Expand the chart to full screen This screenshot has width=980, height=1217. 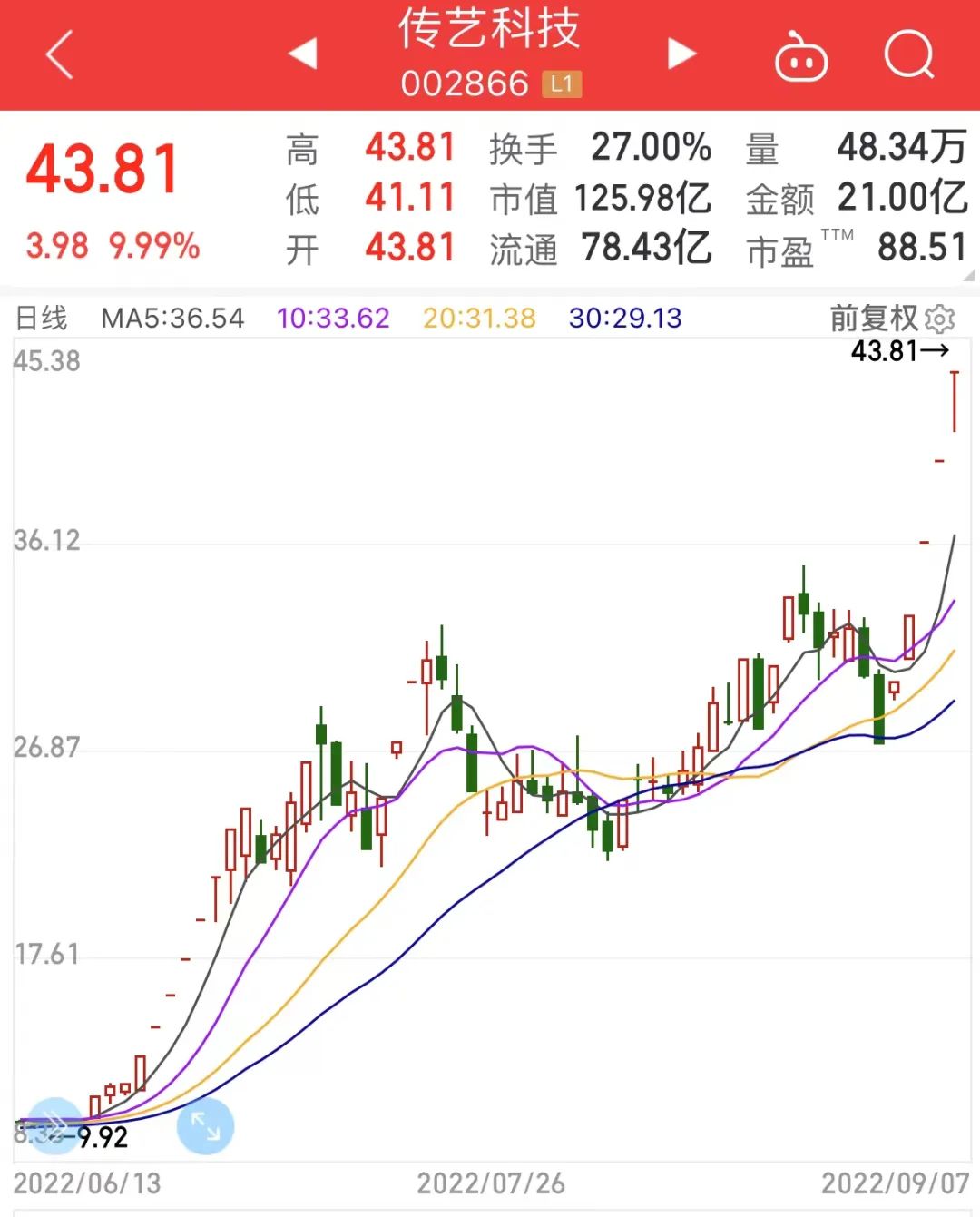tap(206, 1126)
